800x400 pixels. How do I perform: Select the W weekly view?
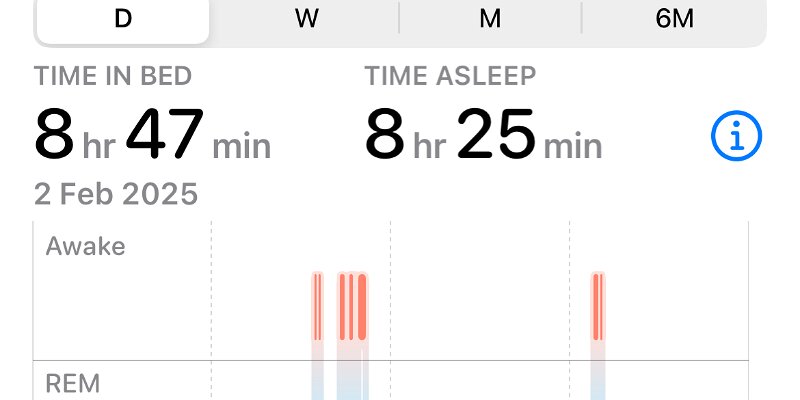[x=306, y=19]
